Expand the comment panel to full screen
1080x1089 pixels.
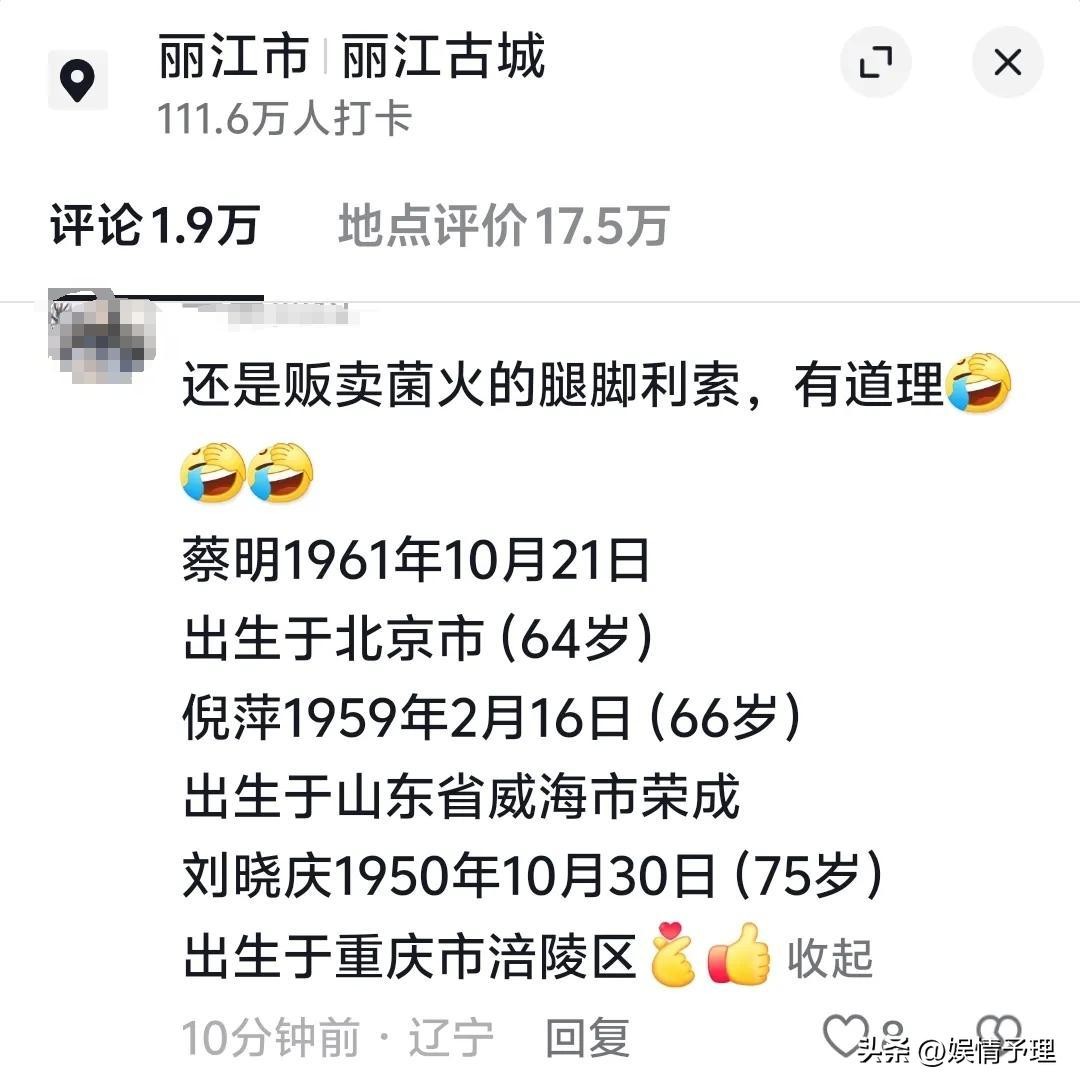875,63
